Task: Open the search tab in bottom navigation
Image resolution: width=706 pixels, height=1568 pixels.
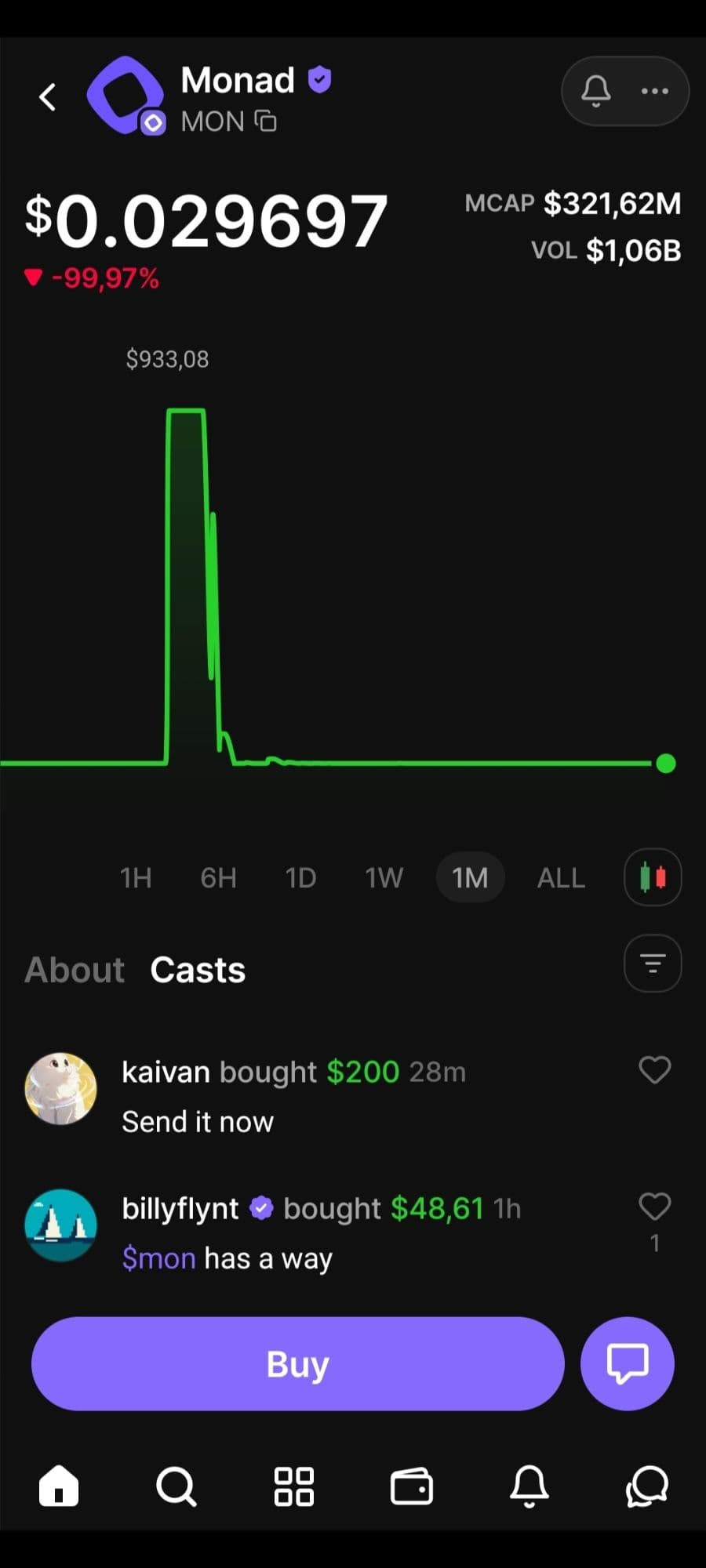Action: [176, 1486]
